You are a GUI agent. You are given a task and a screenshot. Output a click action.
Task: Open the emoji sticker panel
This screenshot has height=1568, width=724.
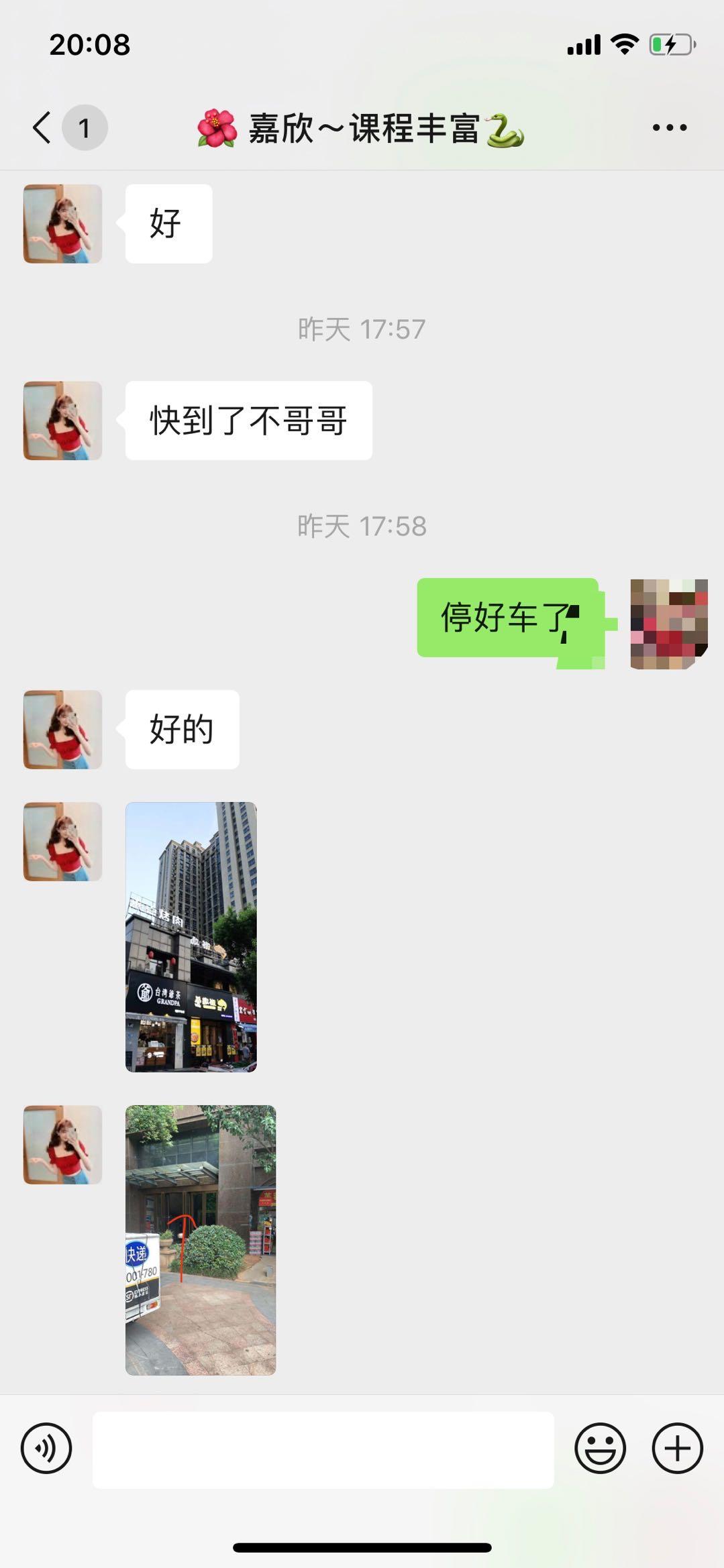coord(600,1449)
